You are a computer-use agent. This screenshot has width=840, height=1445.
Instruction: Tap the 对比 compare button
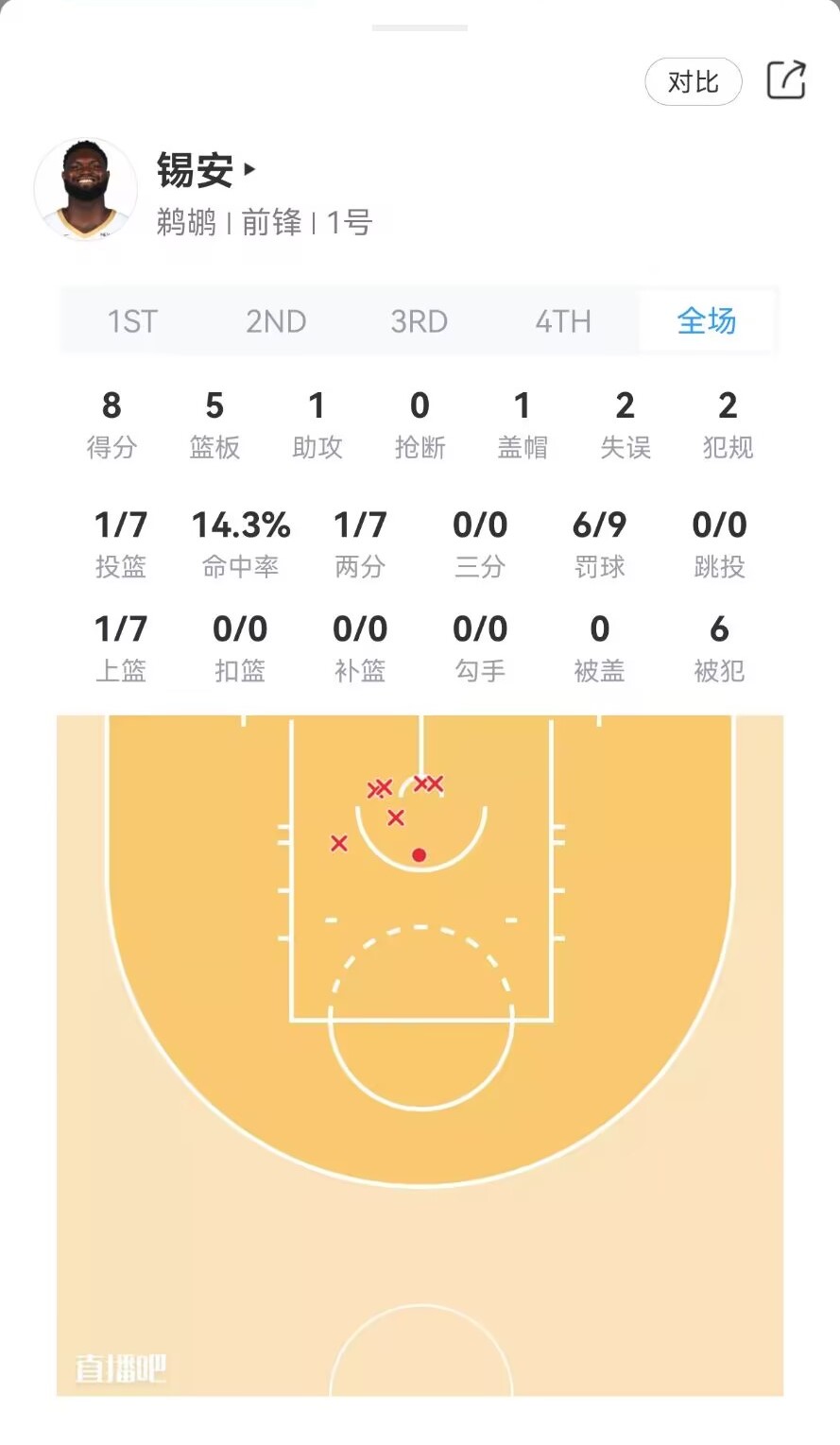[x=693, y=82]
